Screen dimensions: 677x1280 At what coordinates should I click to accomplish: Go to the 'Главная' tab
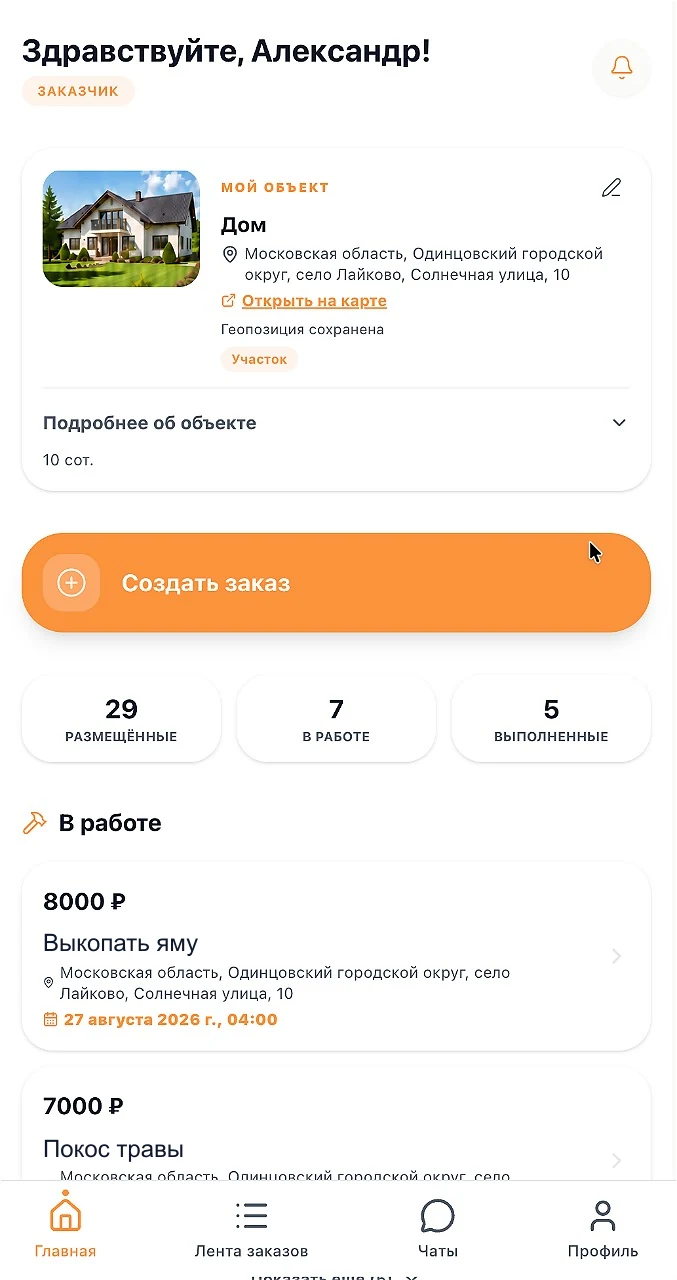65,1225
